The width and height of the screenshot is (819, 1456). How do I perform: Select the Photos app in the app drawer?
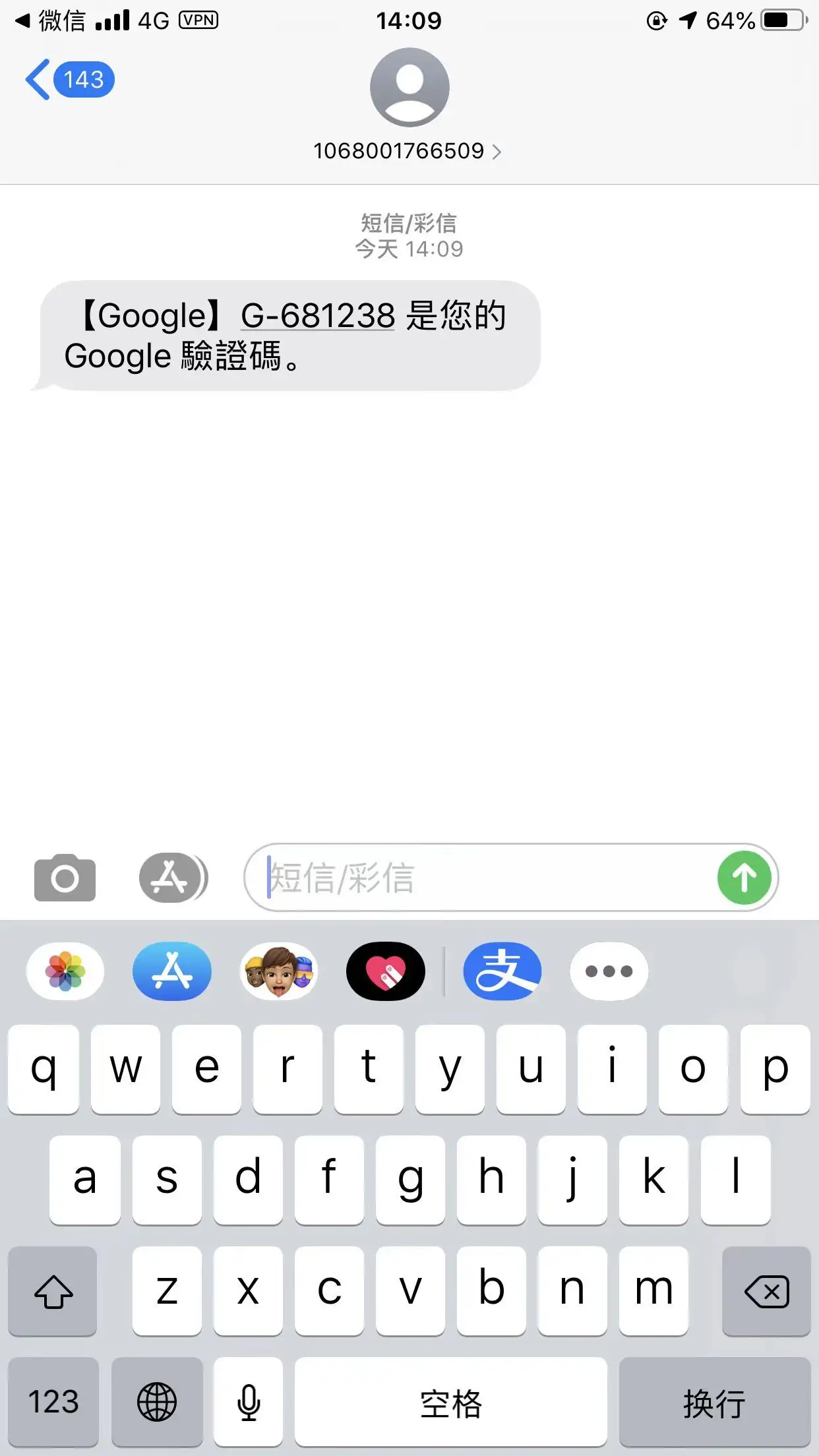[64, 971]
